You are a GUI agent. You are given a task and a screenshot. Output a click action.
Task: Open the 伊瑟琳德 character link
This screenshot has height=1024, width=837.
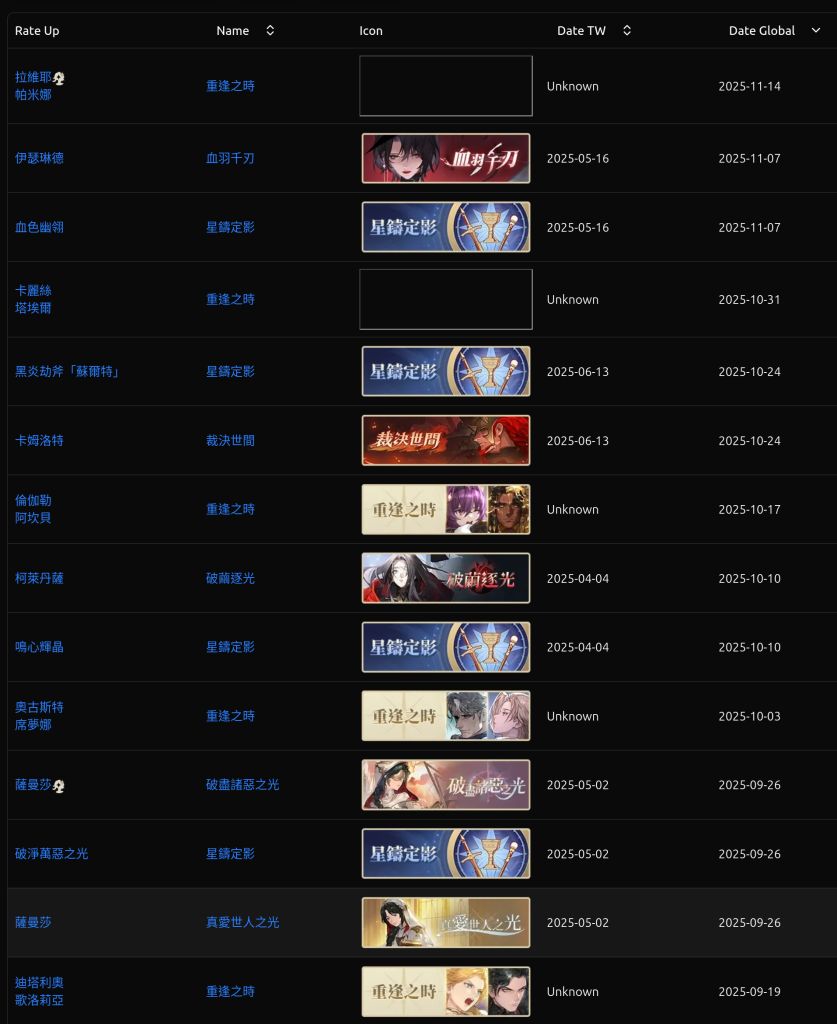pyautogui.click(x=40, y=158)
